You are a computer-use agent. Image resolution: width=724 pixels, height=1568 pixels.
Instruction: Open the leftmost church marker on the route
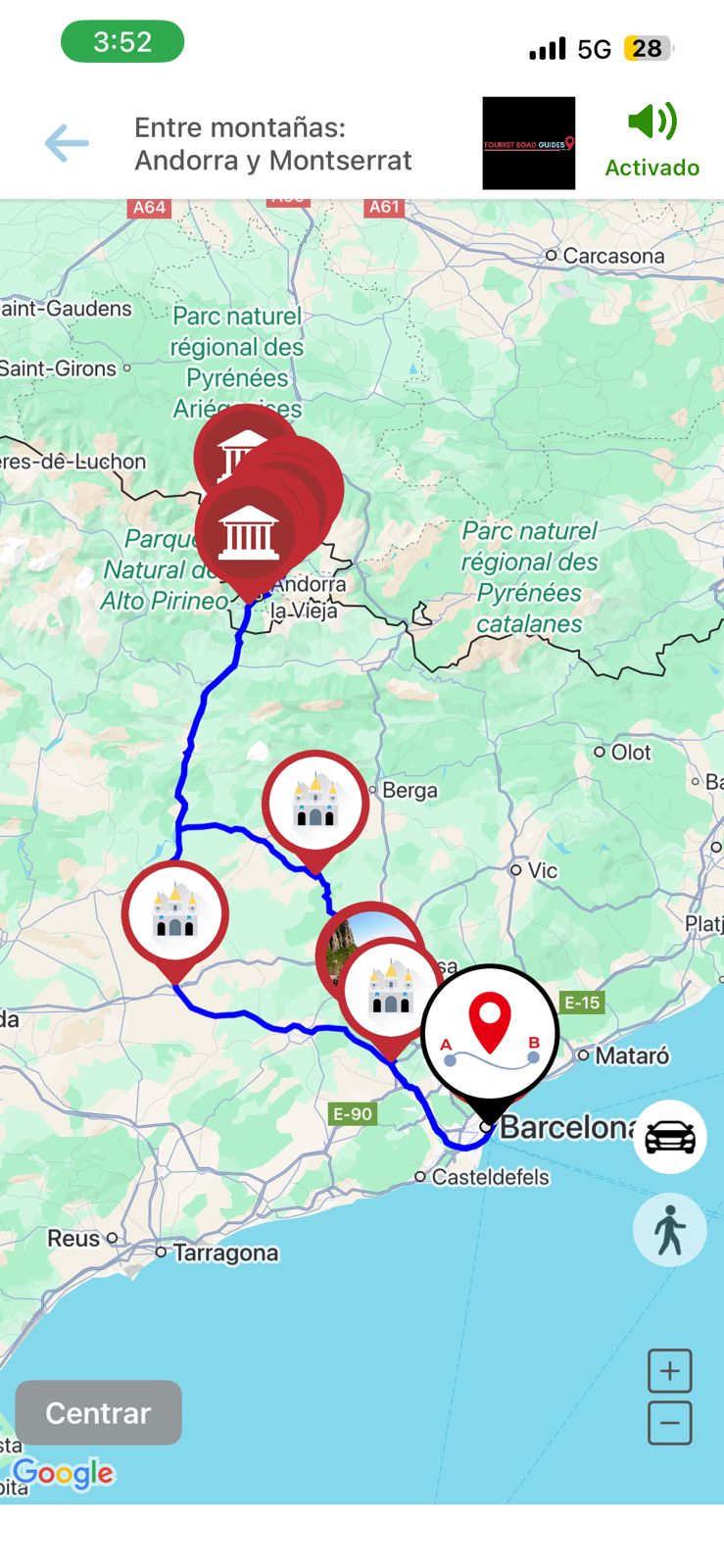point(175,913)
